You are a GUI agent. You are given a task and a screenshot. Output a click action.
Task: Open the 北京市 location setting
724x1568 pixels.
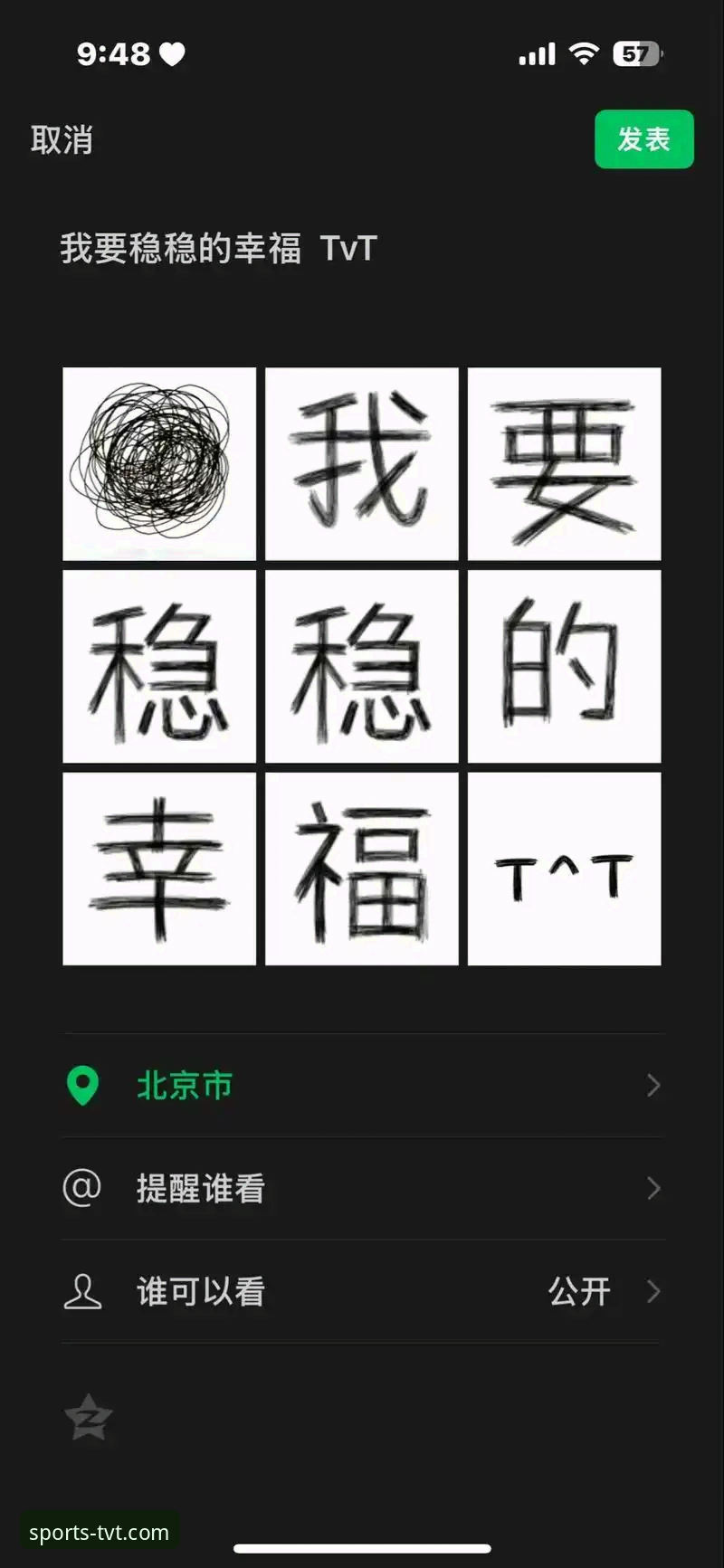tap(184, 1086)
